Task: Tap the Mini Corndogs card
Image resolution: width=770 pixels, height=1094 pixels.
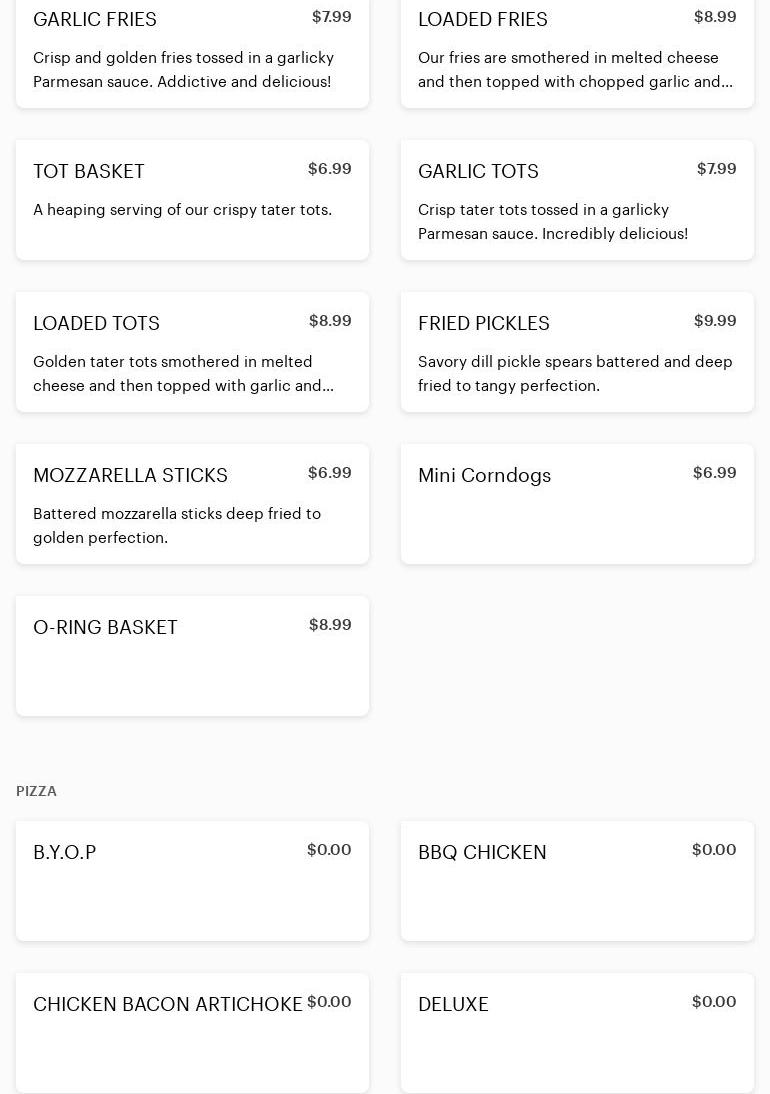Action: pos(577,504)
